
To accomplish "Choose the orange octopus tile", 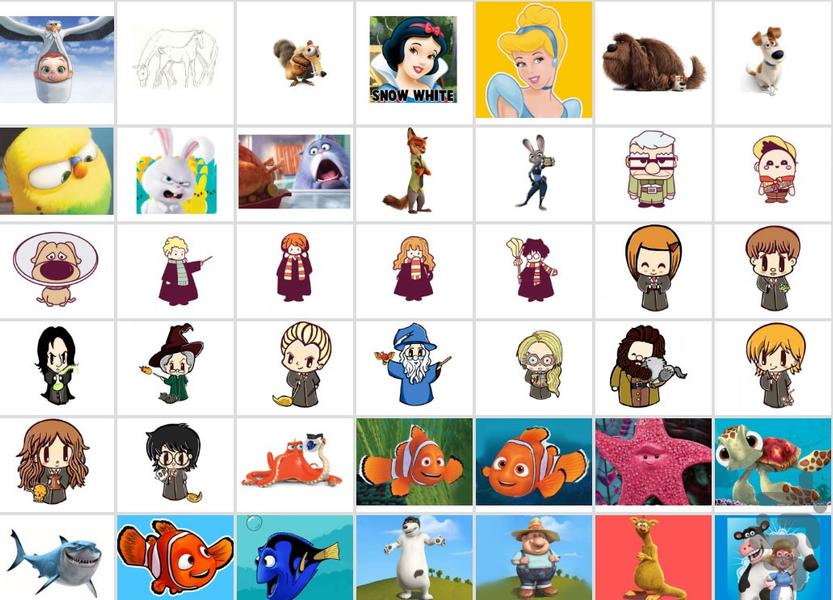I will [296, 465].
